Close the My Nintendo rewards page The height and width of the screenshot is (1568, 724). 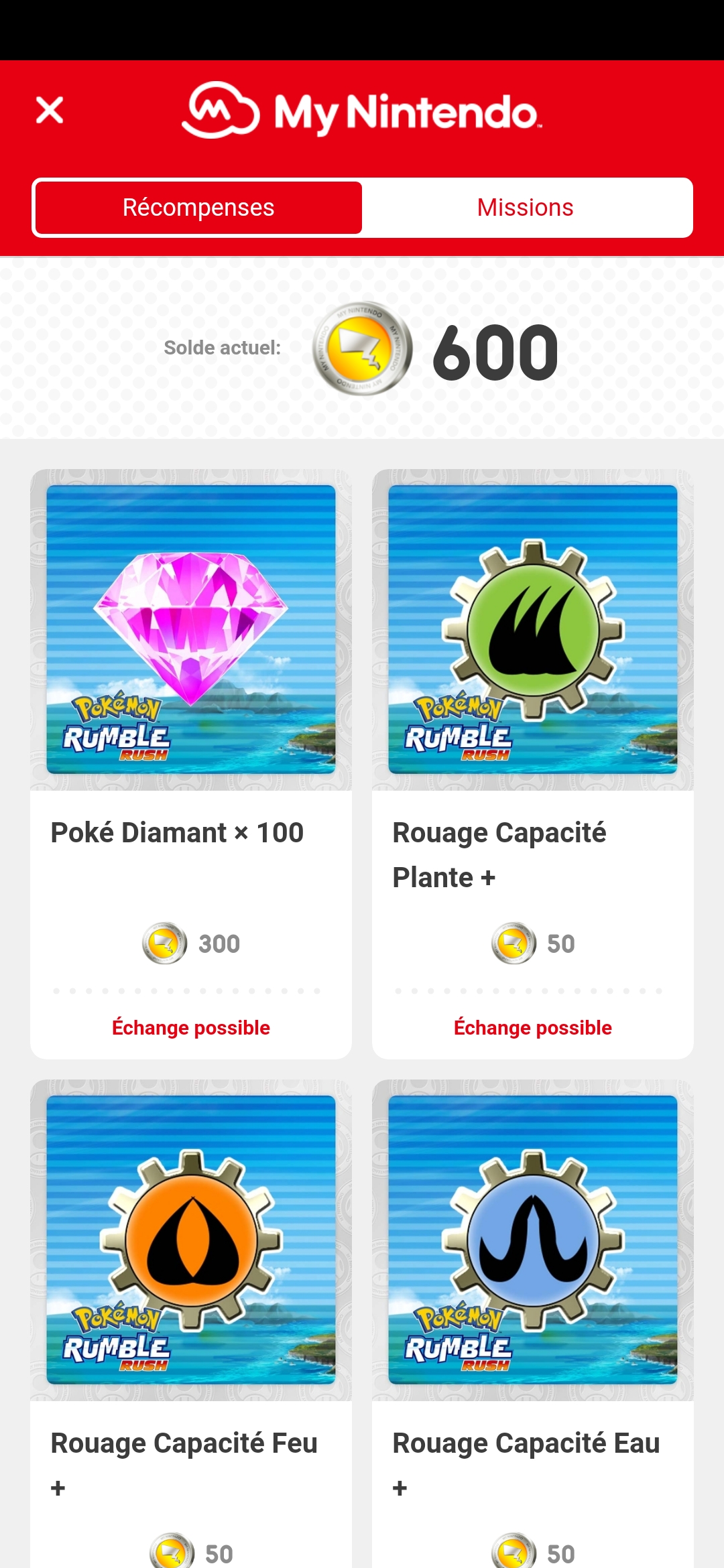click(x=50, y=110)
